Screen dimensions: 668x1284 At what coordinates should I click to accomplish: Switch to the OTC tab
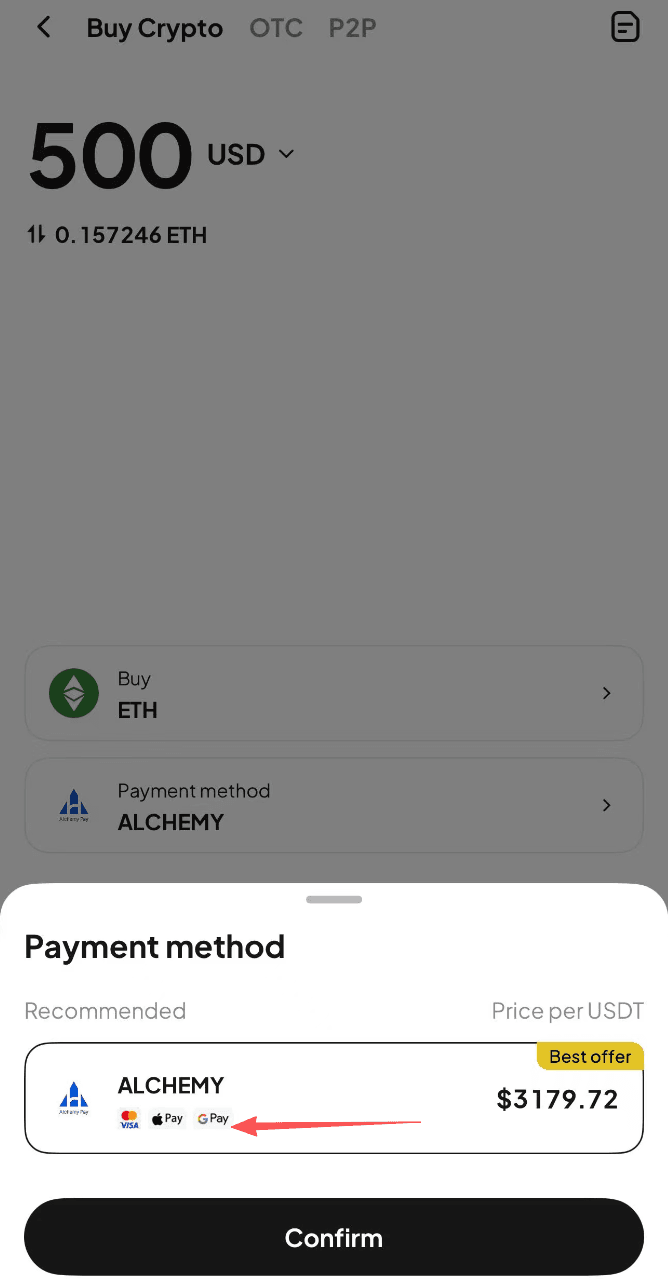(276, 28)
